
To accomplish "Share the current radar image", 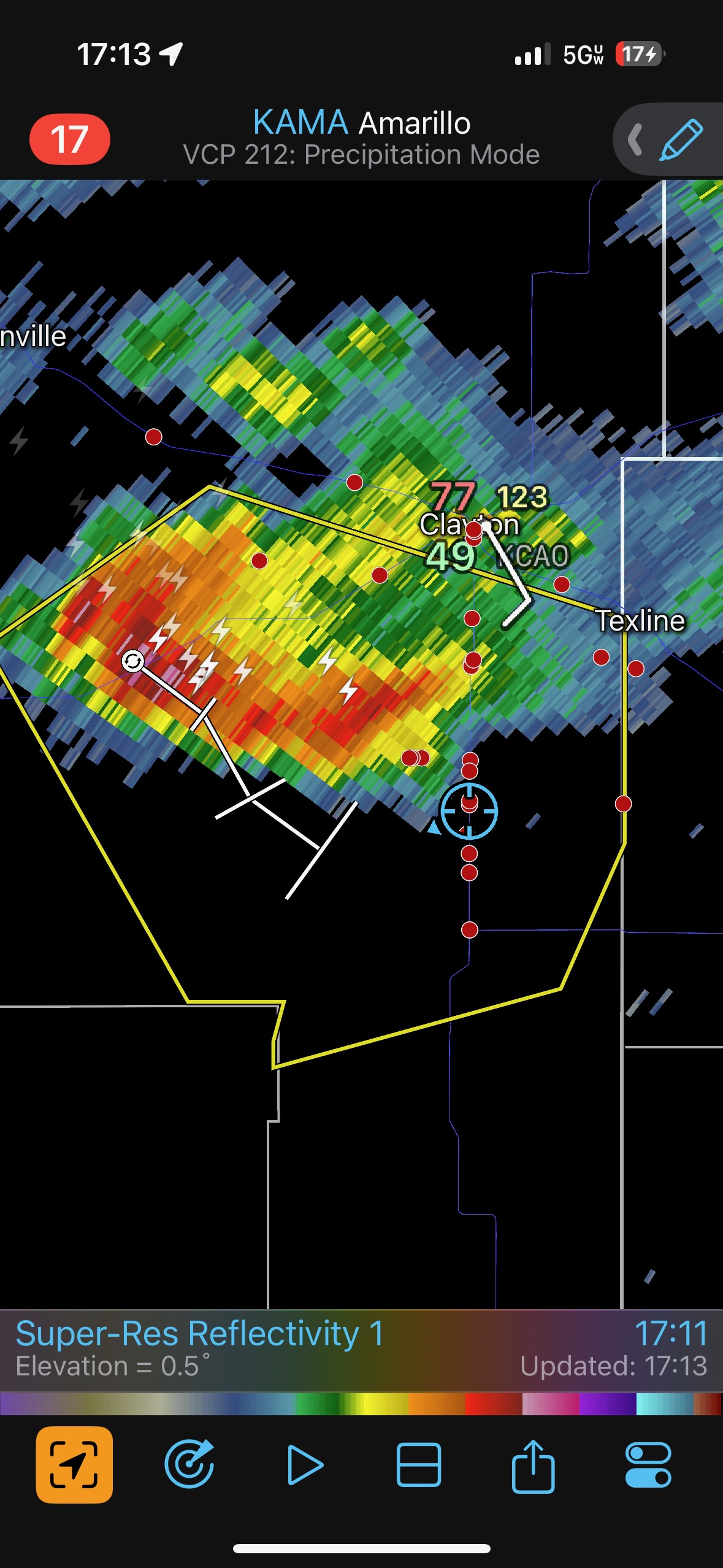I will coord(533,1465).
